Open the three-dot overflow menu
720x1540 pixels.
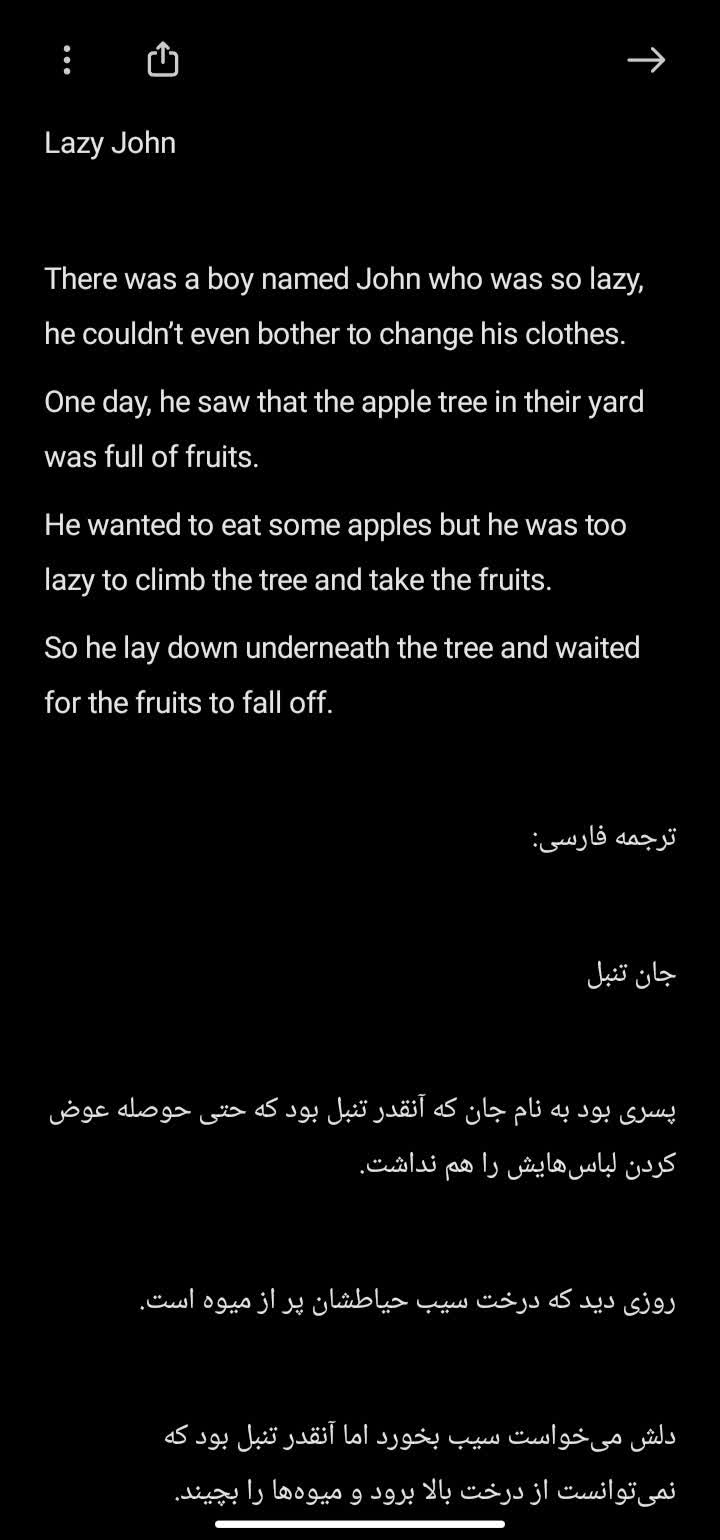tap(66, 60)
